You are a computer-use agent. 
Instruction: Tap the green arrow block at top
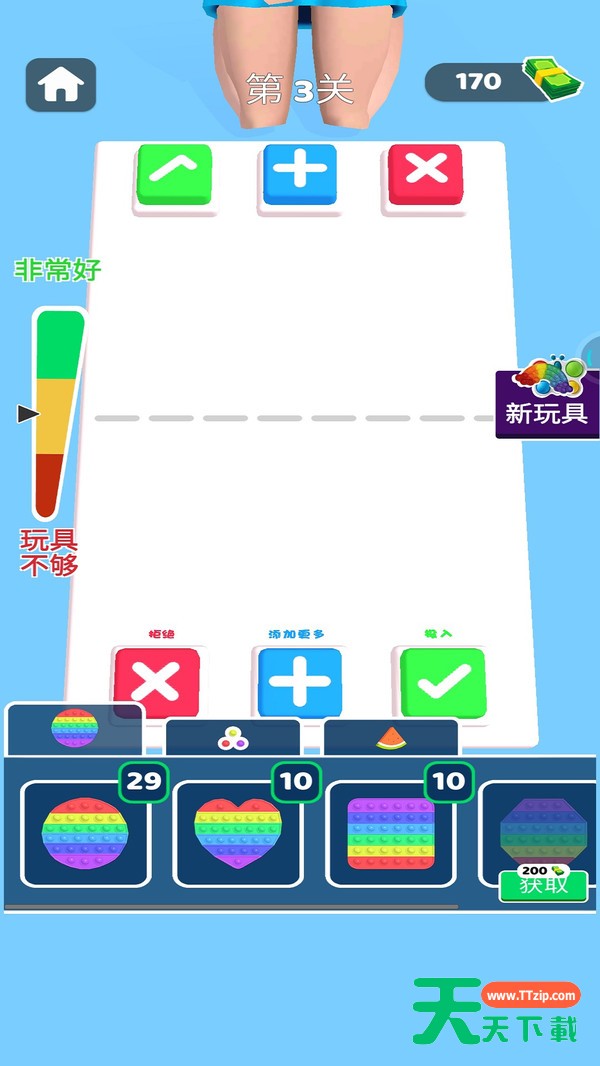(174, 175)
